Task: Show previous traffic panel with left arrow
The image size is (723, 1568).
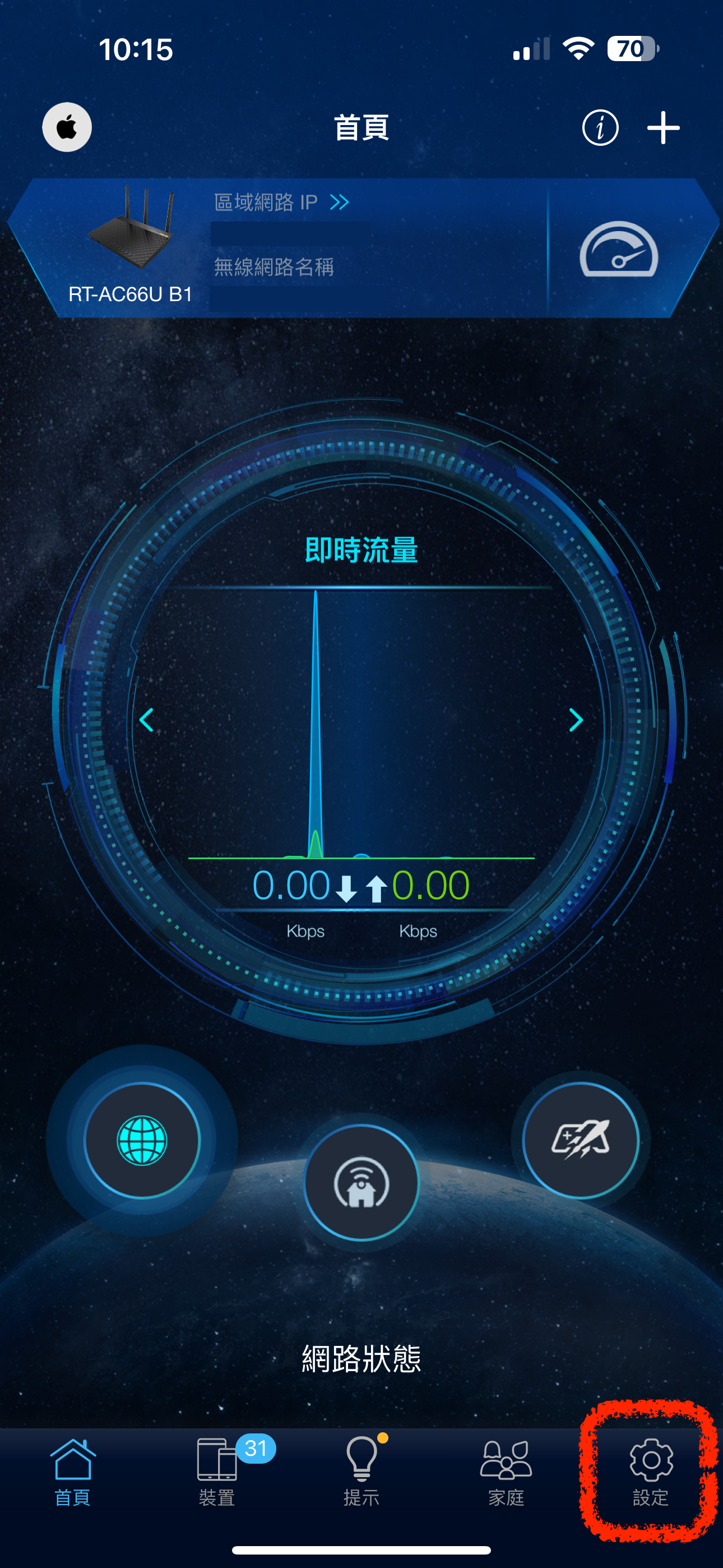Action: [x=146, y=720]
